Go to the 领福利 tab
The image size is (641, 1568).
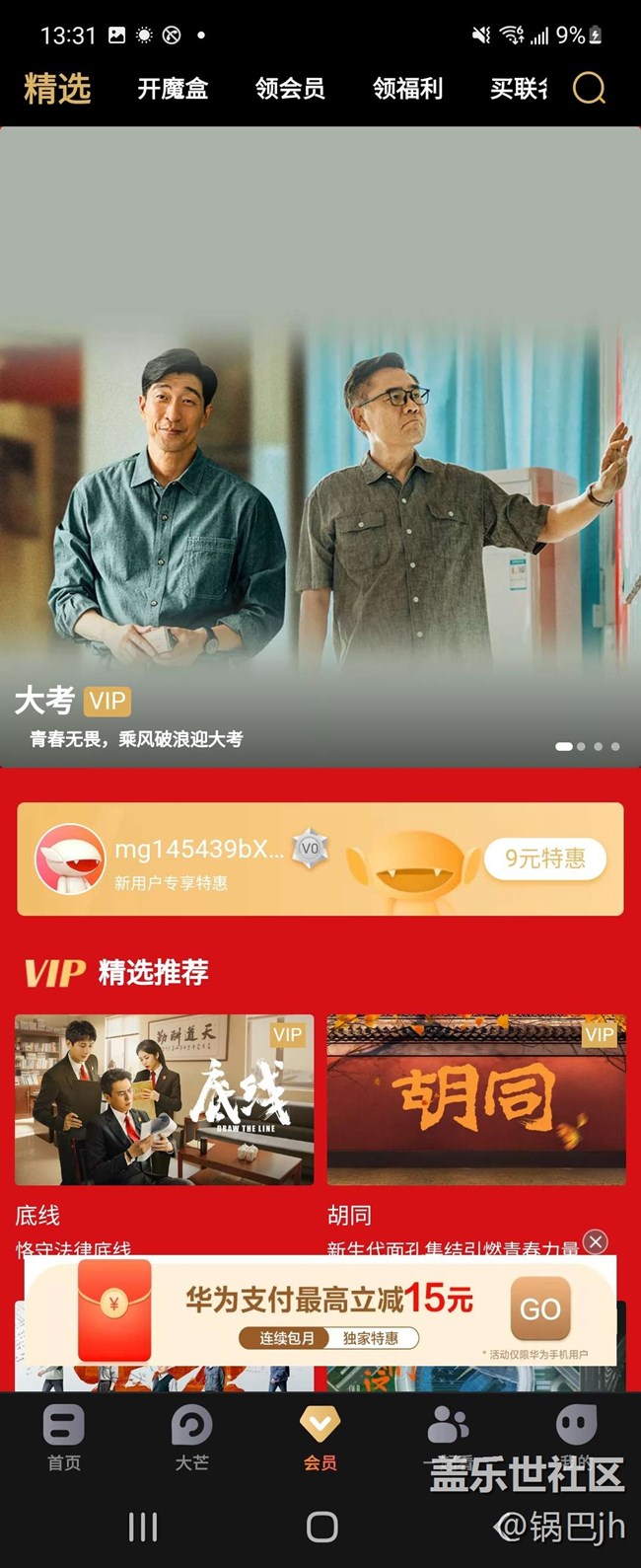pyautogui.click(x=407, y=89)
